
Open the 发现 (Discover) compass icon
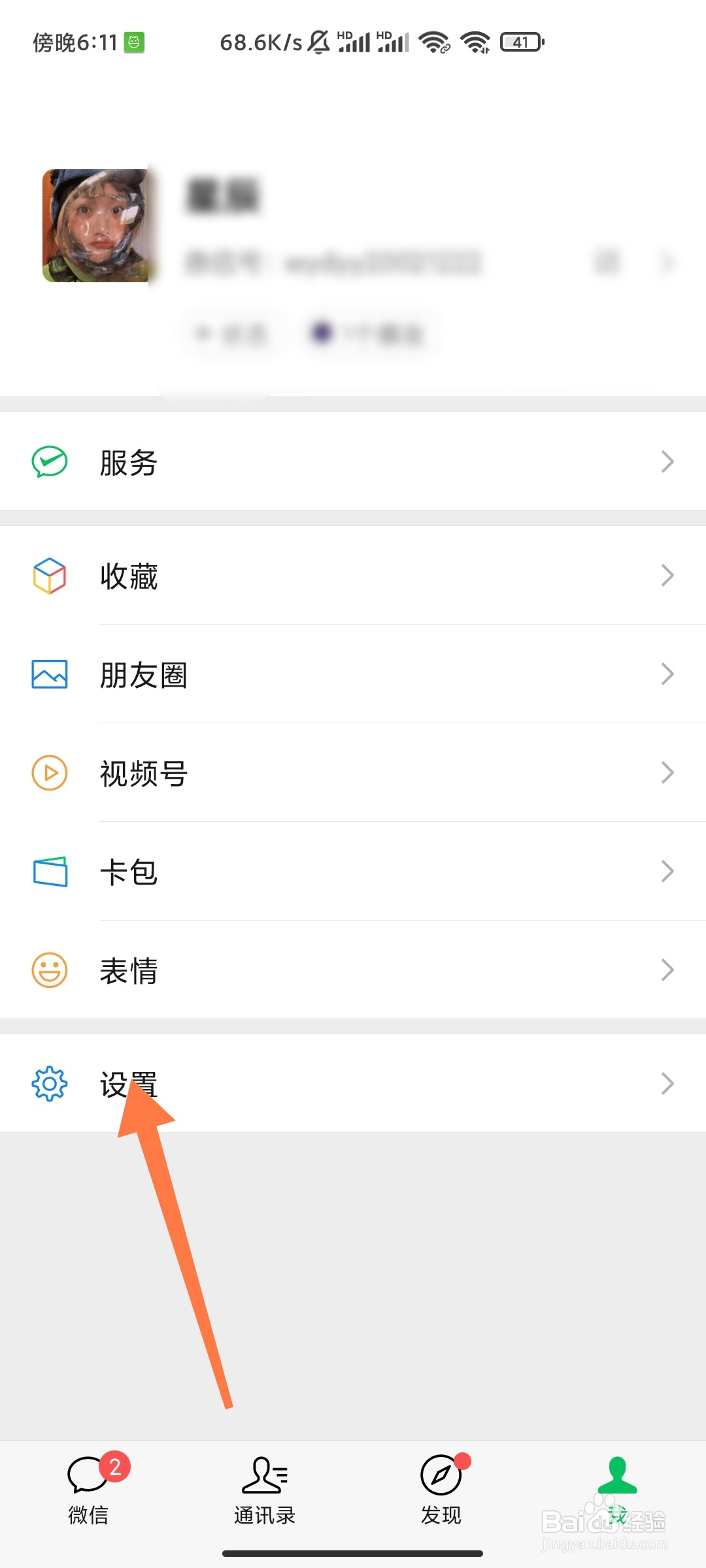tap(439, 1475)
